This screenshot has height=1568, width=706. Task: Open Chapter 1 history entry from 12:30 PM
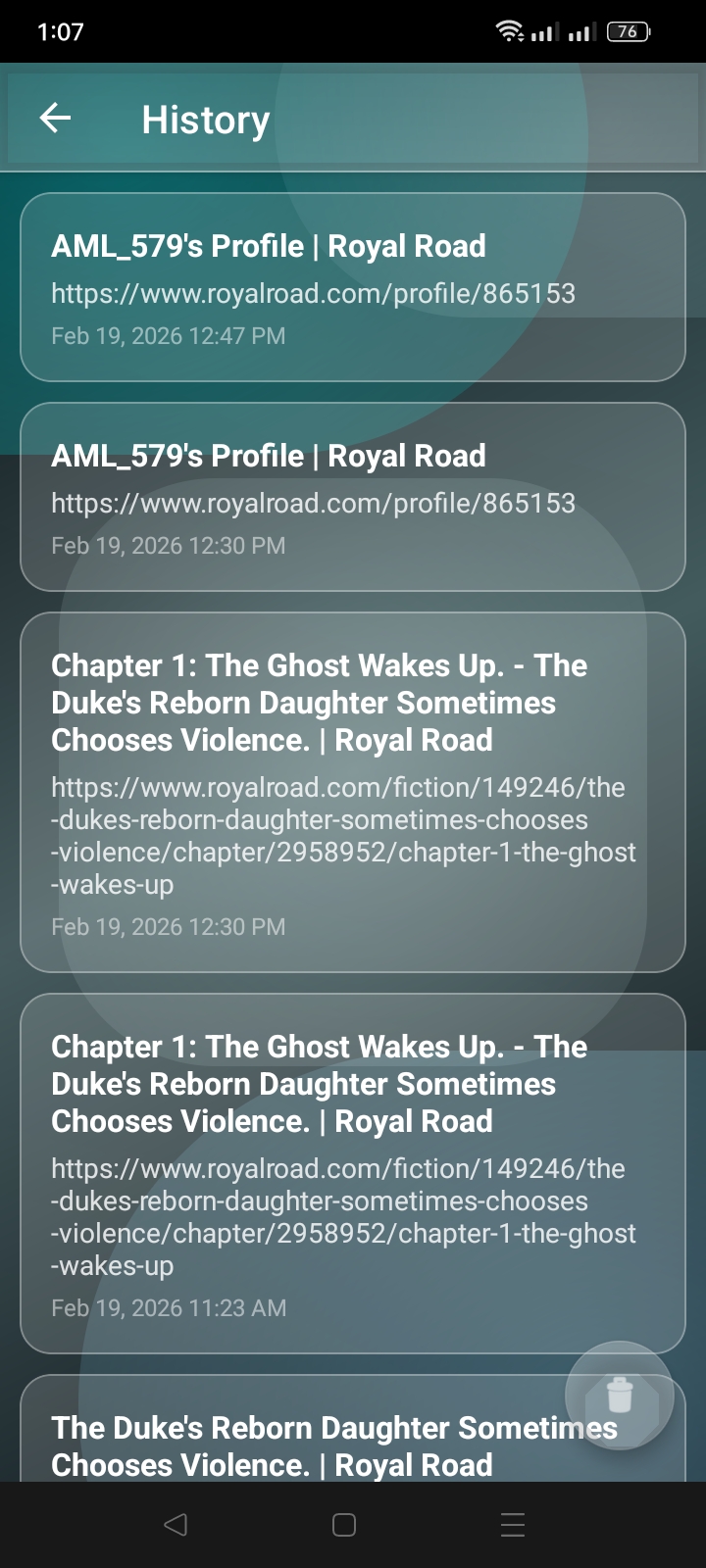tap(352, 792)
